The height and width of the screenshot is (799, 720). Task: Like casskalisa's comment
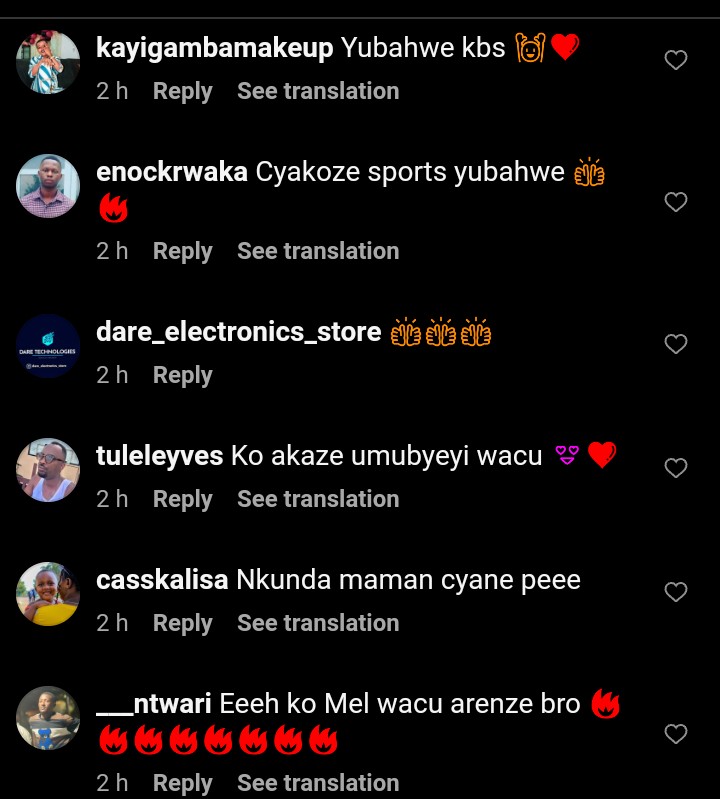coord(676,592)
